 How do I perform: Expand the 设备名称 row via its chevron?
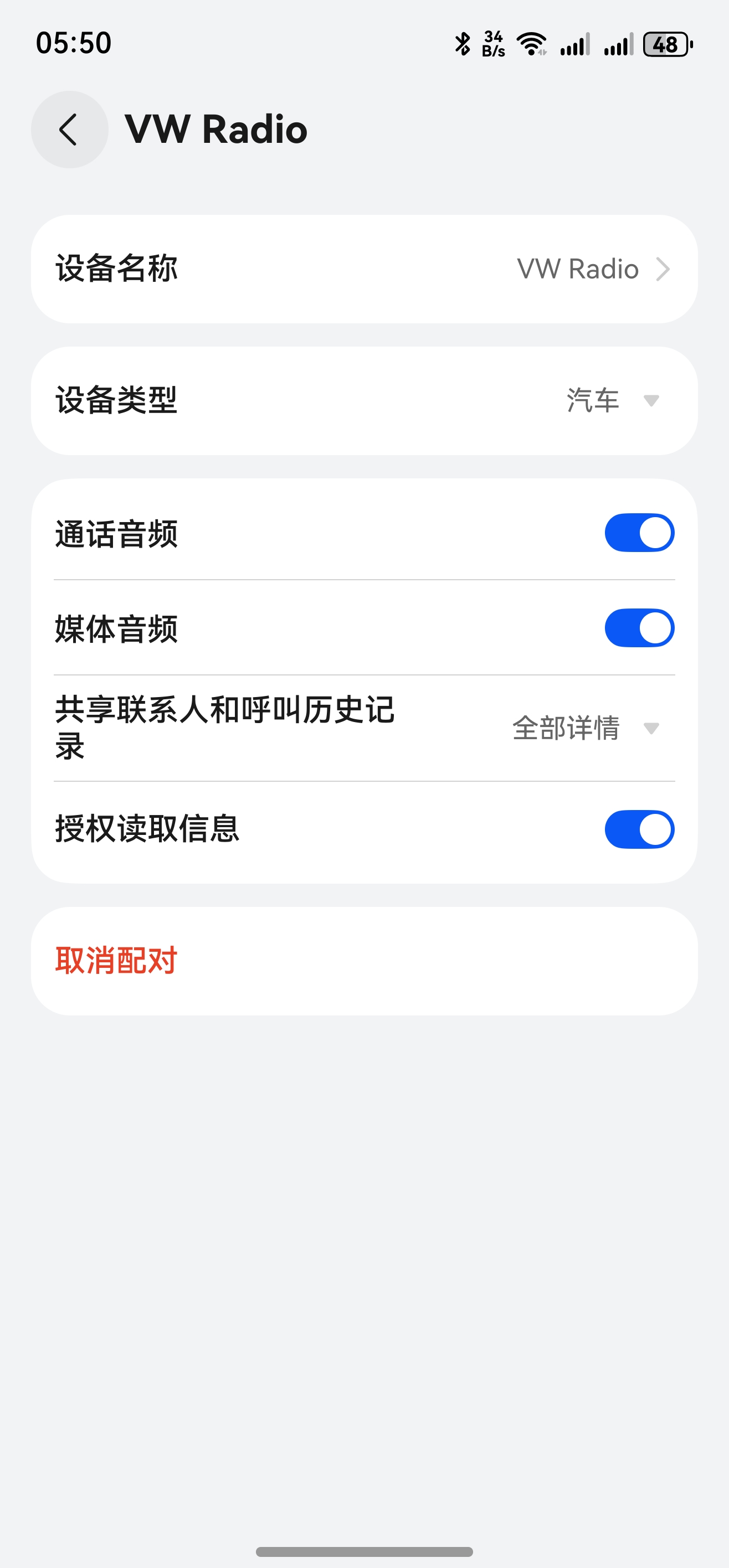[x=663, y=269]
